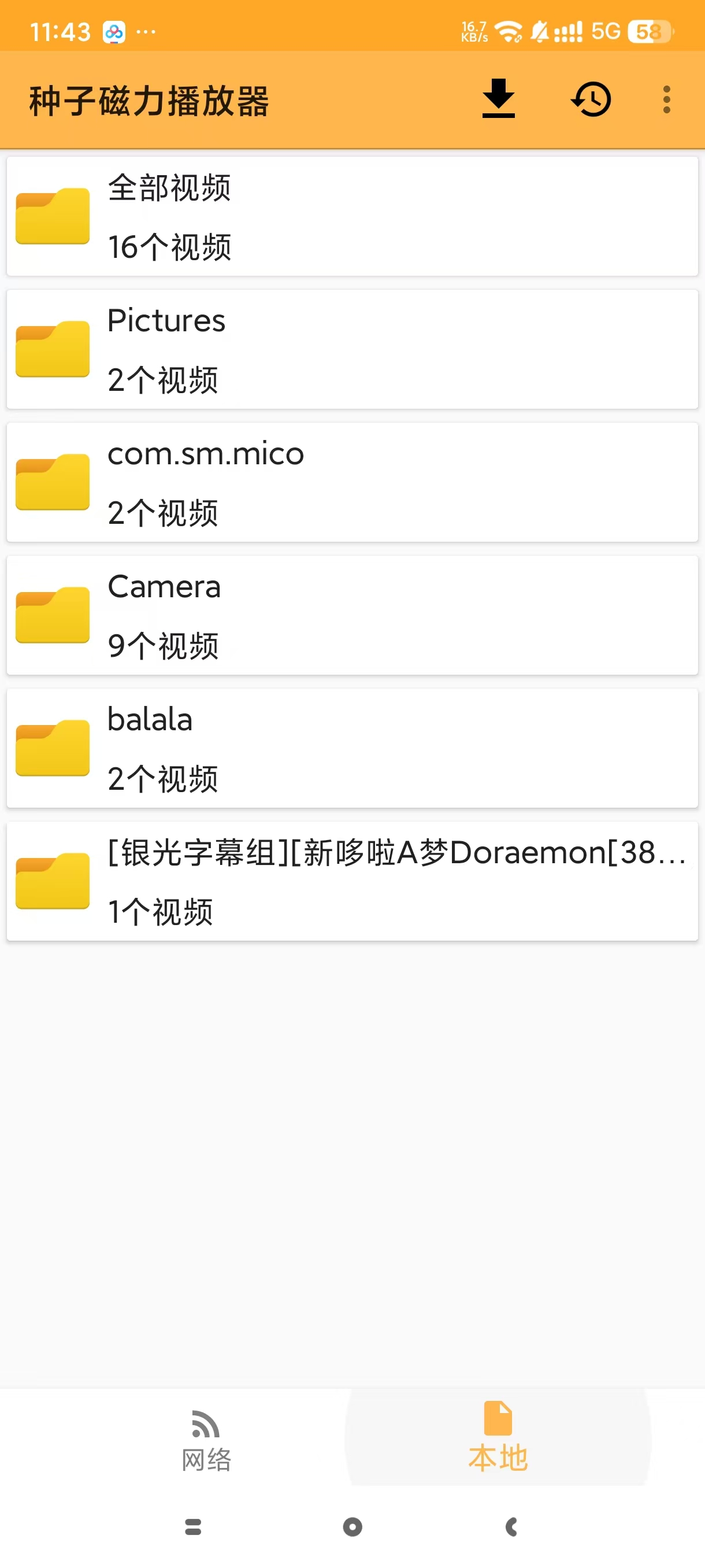Open the playback history icon
The height and width of the screenshot is (1568, 705).
pyautogui.click(x=591, y=99)
